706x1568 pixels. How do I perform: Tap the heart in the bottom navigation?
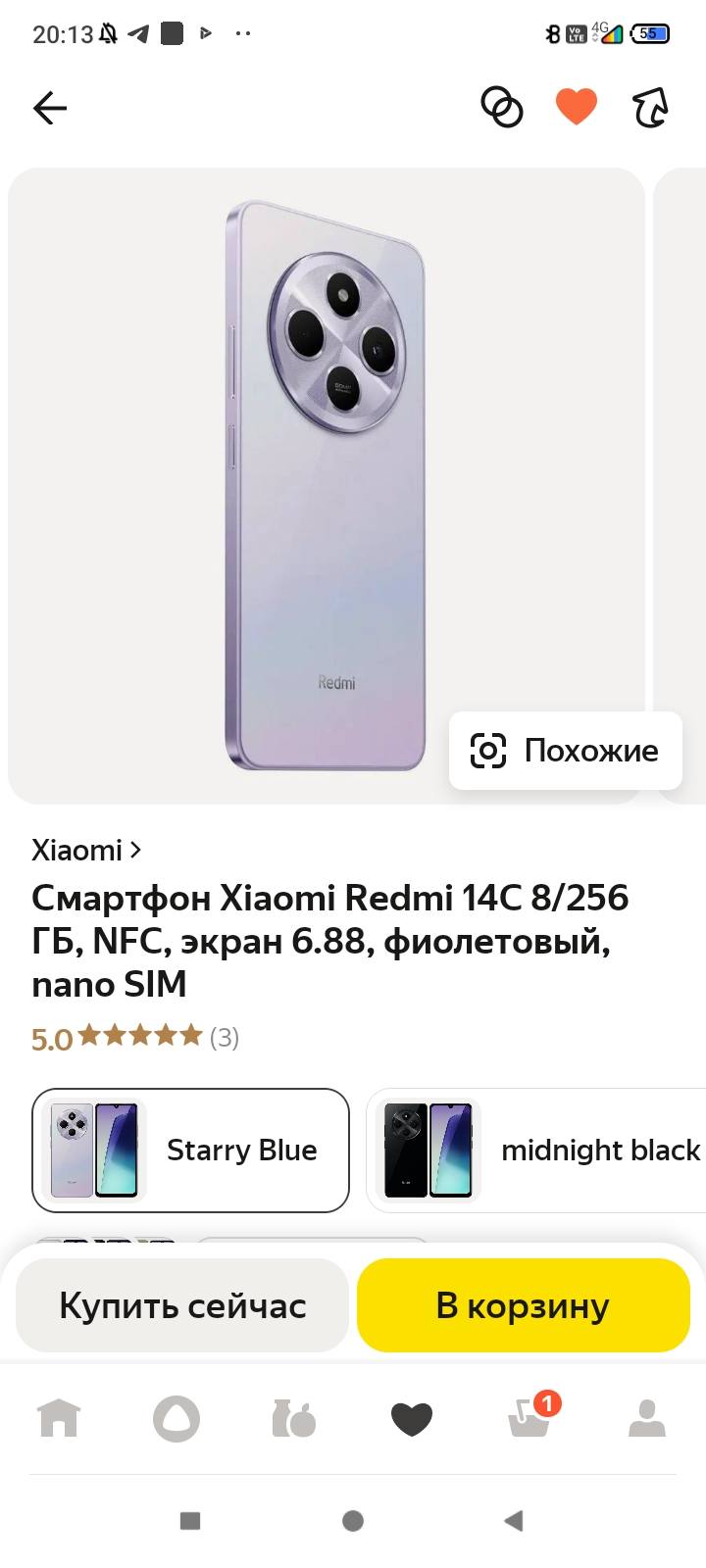[412, 1418]
